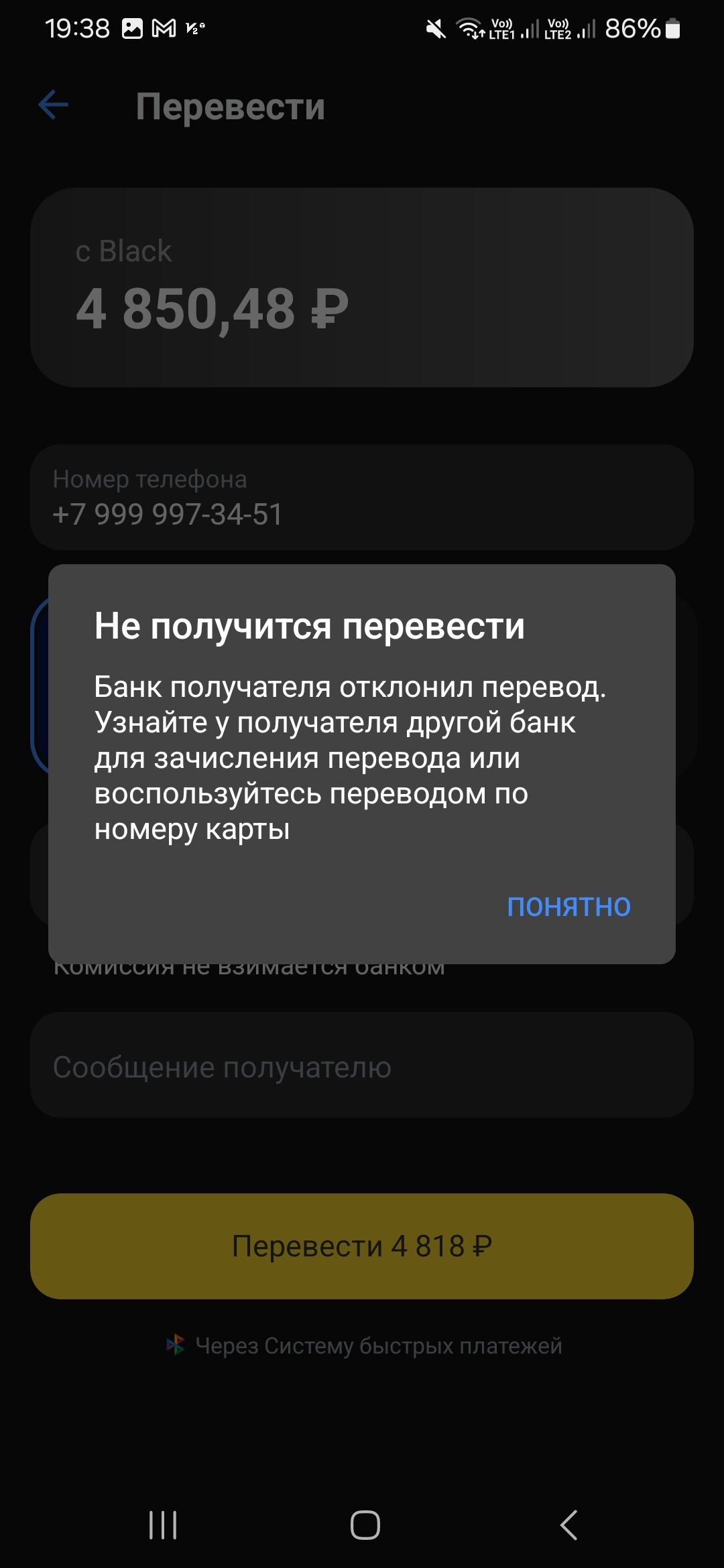Open the recent apps view
724x1568 pixels.
coord(163,1526)
